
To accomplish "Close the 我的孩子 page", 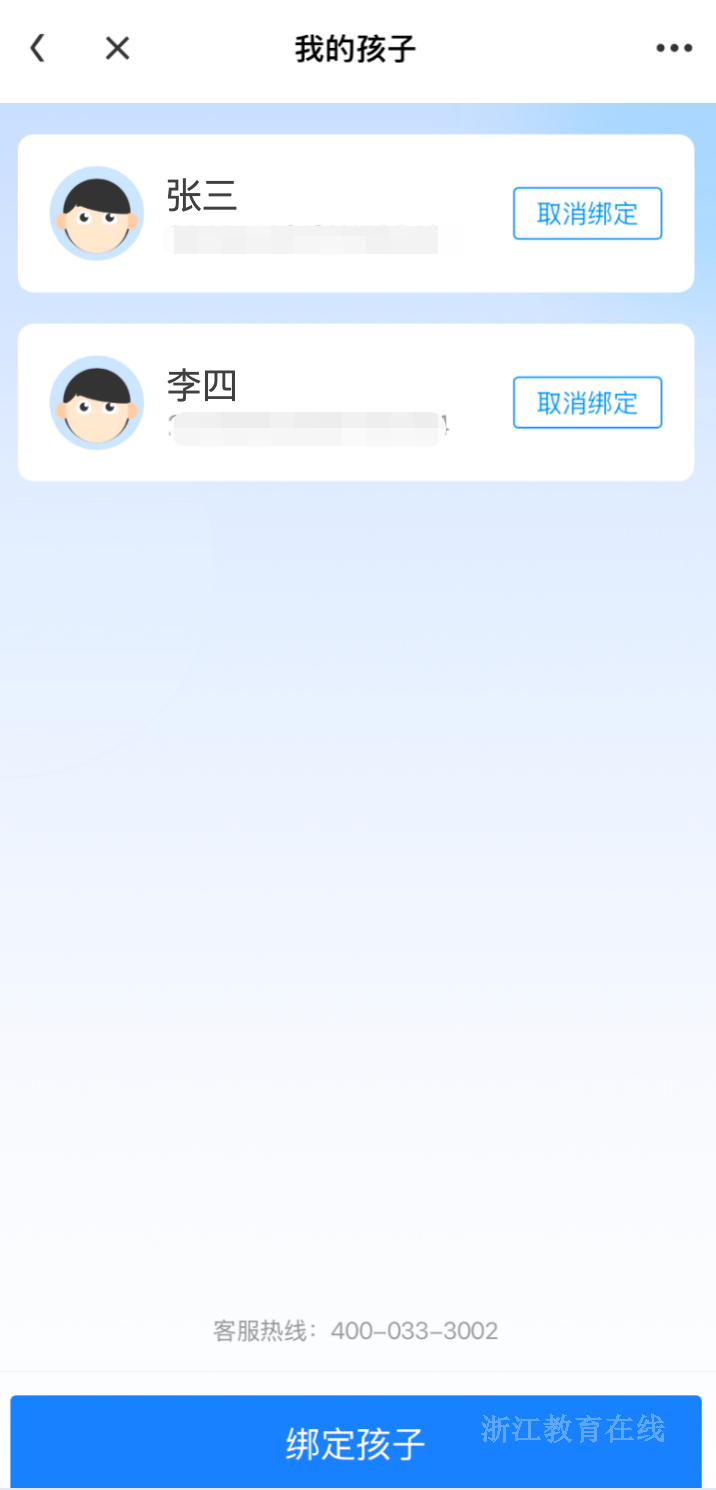I will [118, 48].
